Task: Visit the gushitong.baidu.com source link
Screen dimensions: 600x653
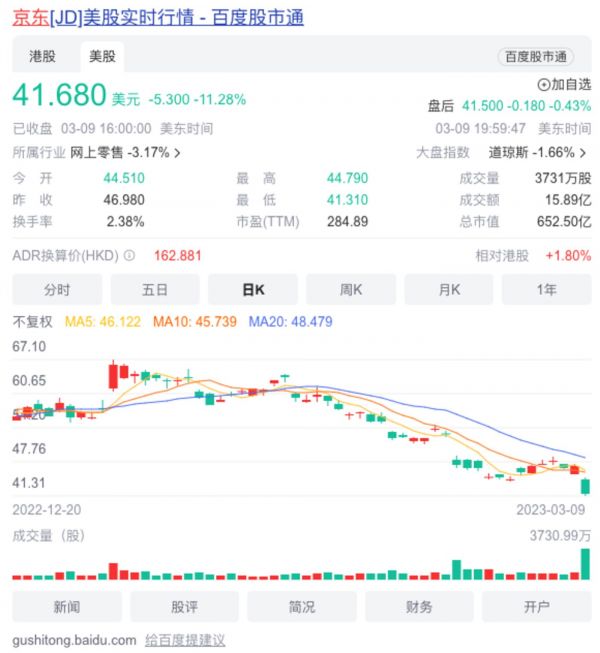Action: click(x=73, y=640)
